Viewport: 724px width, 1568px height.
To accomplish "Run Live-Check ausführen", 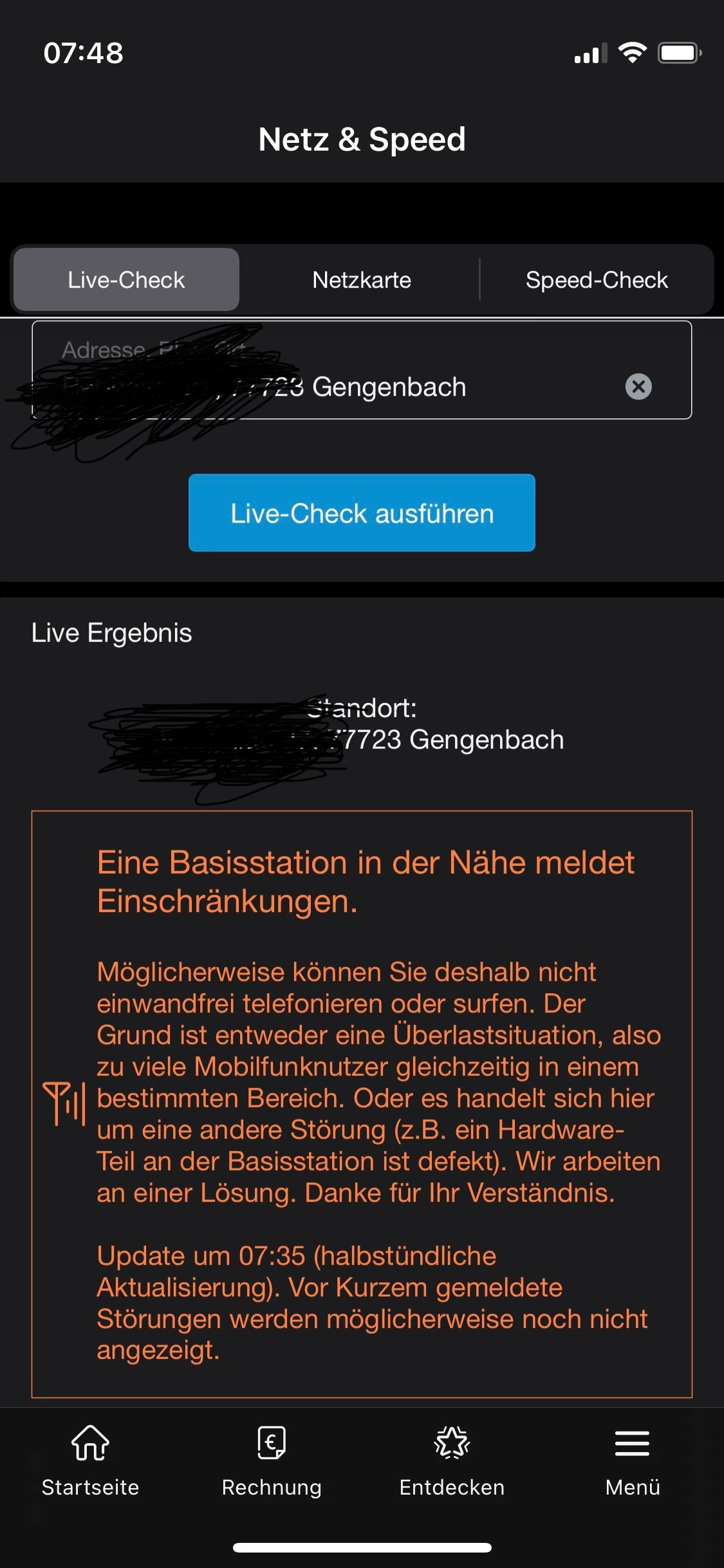I will tap(362, 513).
